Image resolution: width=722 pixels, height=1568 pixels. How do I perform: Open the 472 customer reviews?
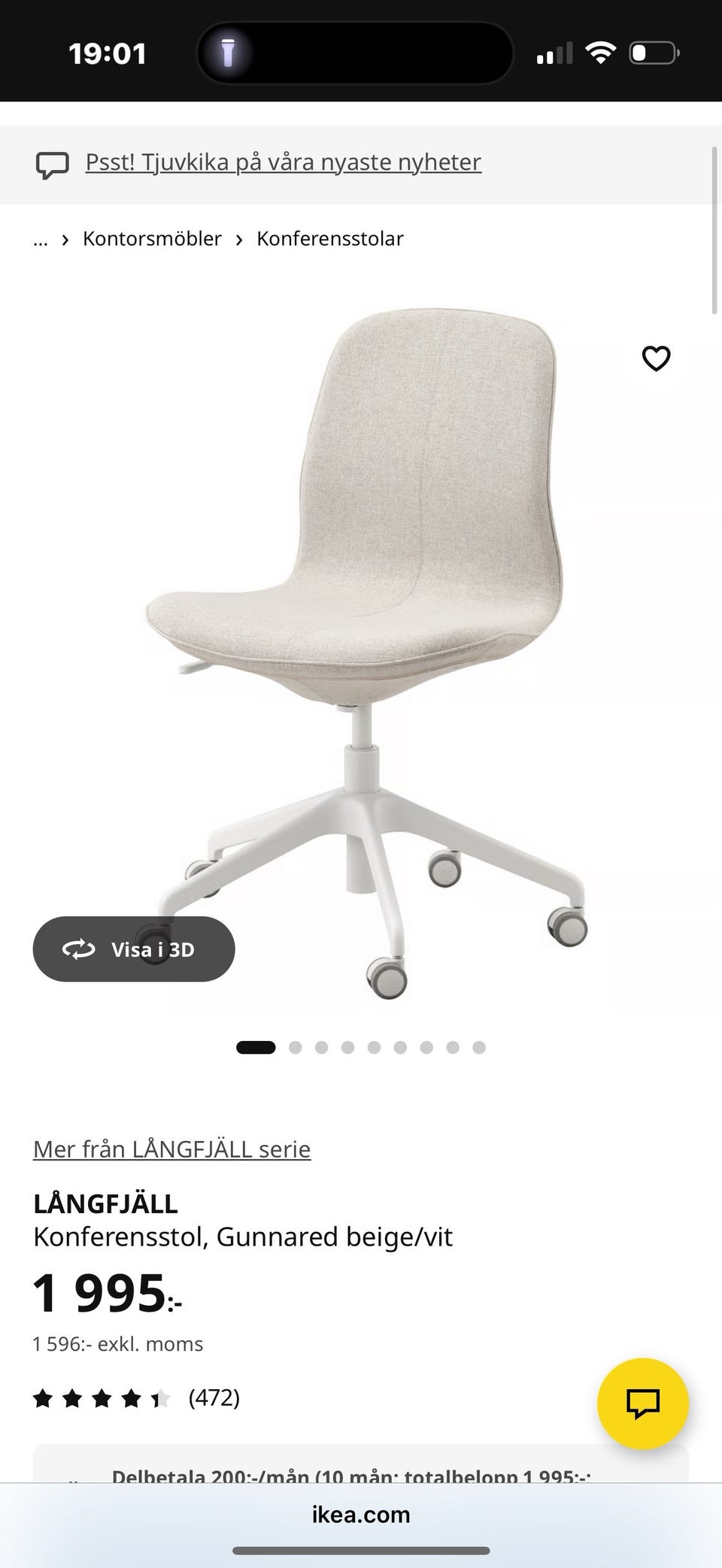[214, 1398]
